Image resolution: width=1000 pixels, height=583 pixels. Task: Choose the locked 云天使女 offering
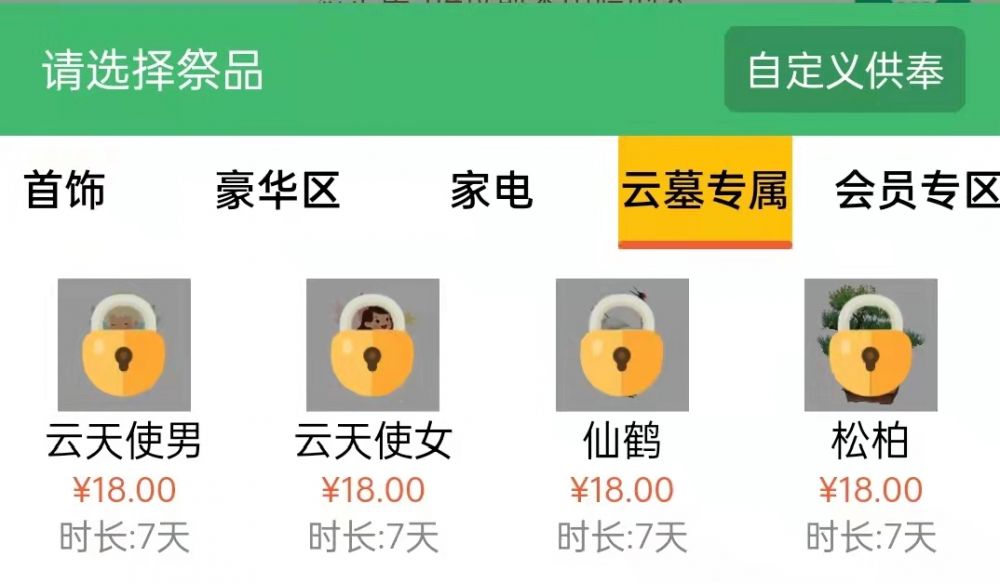pyautogui.click(x=373, y=345)
